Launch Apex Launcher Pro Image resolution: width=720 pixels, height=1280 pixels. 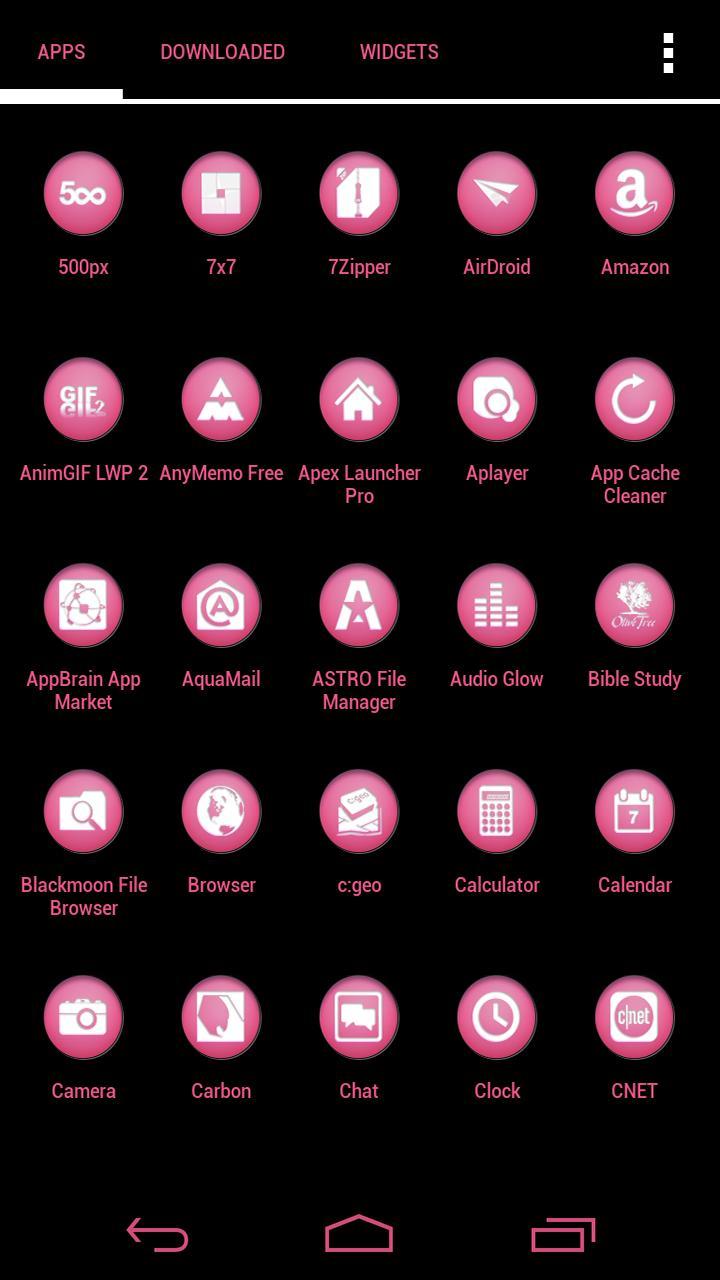(x=359, y=400)
